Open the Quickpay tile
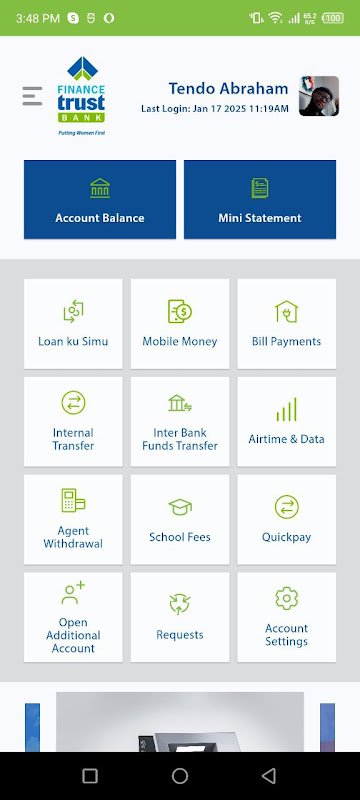 pos(287,519)
